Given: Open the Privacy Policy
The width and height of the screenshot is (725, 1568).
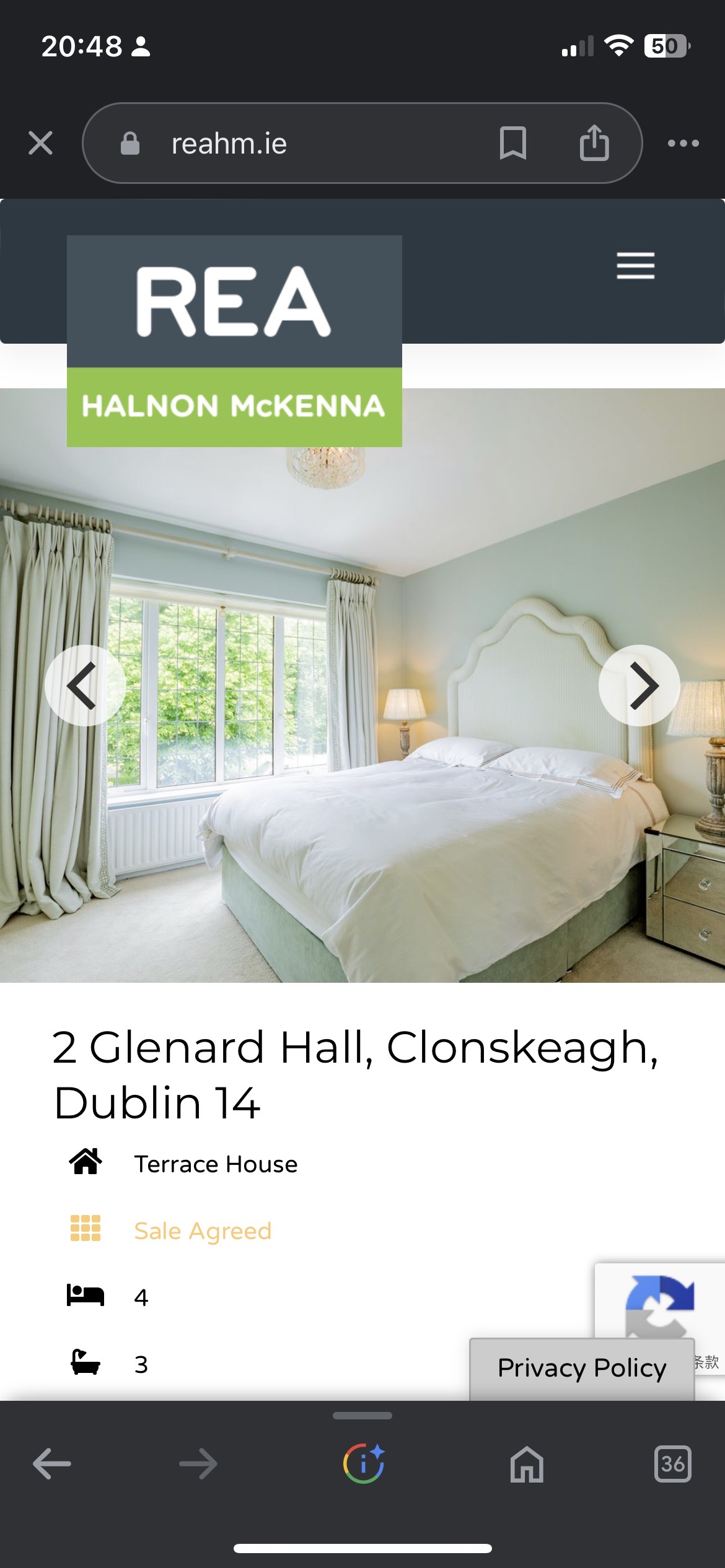Looking at the screenshot, I should 581,1367.
